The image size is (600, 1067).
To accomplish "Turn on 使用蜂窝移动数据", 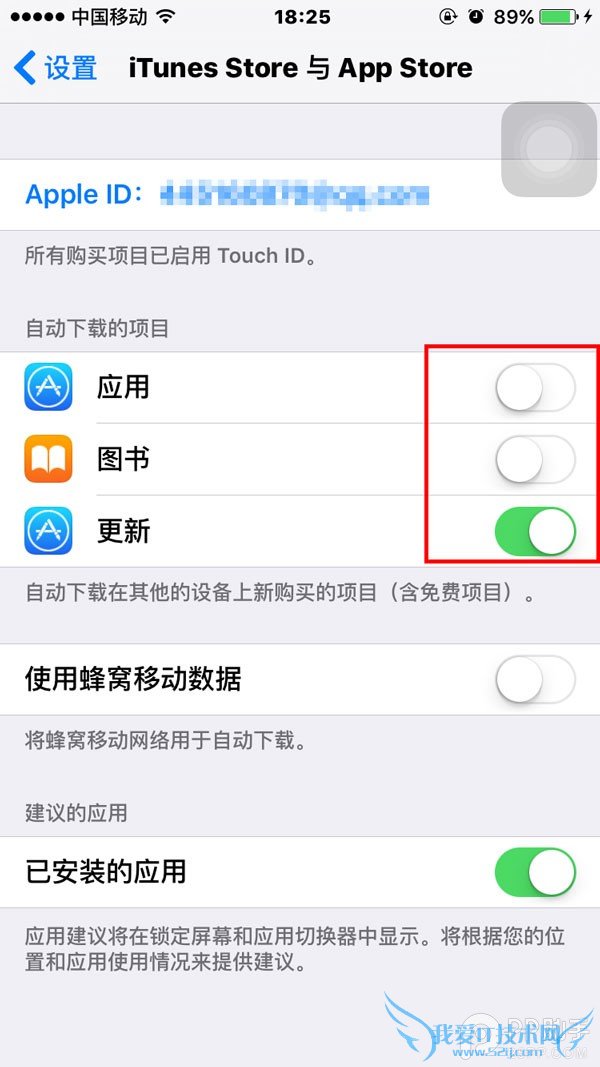I will tap(535, 680).
